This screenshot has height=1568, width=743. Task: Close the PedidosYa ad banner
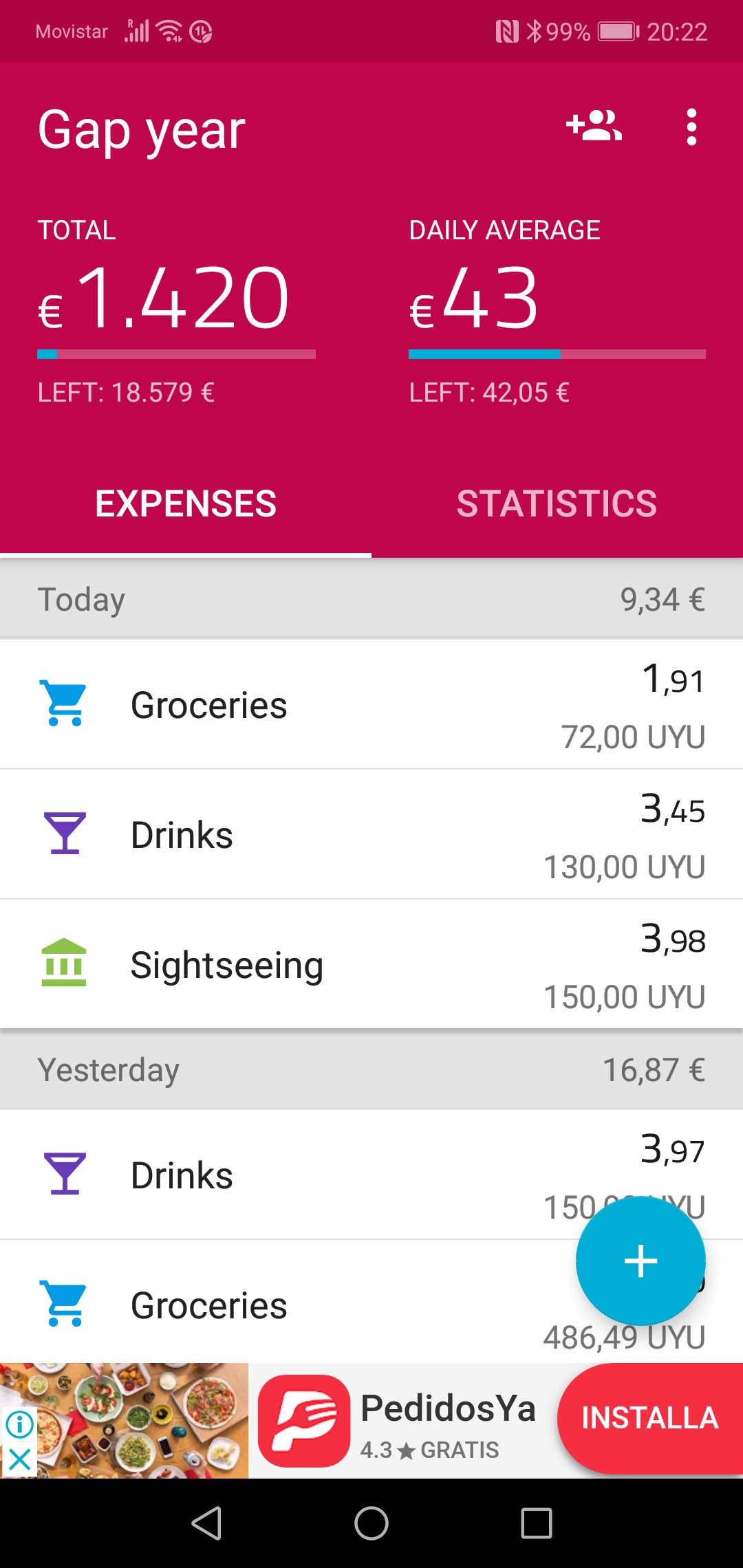[19, 1458]
